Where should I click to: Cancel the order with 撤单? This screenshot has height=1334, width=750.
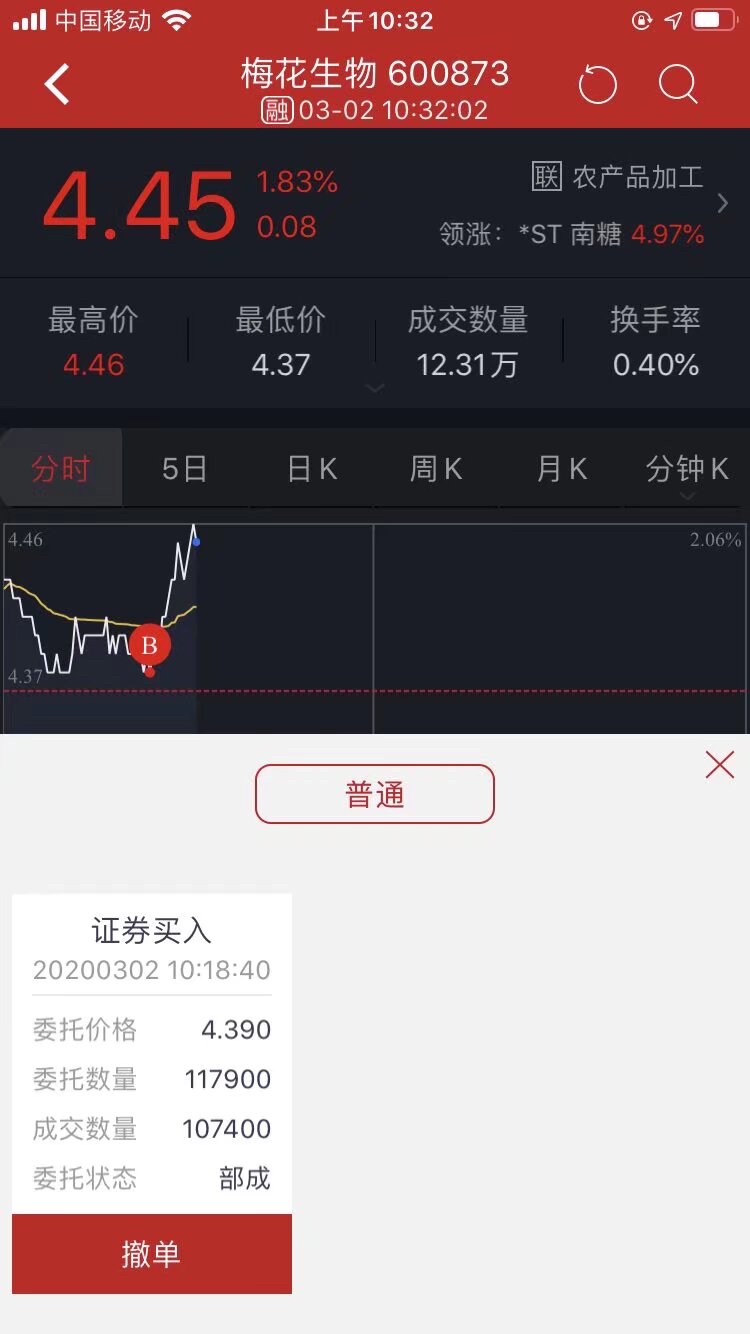[152, 1254]
